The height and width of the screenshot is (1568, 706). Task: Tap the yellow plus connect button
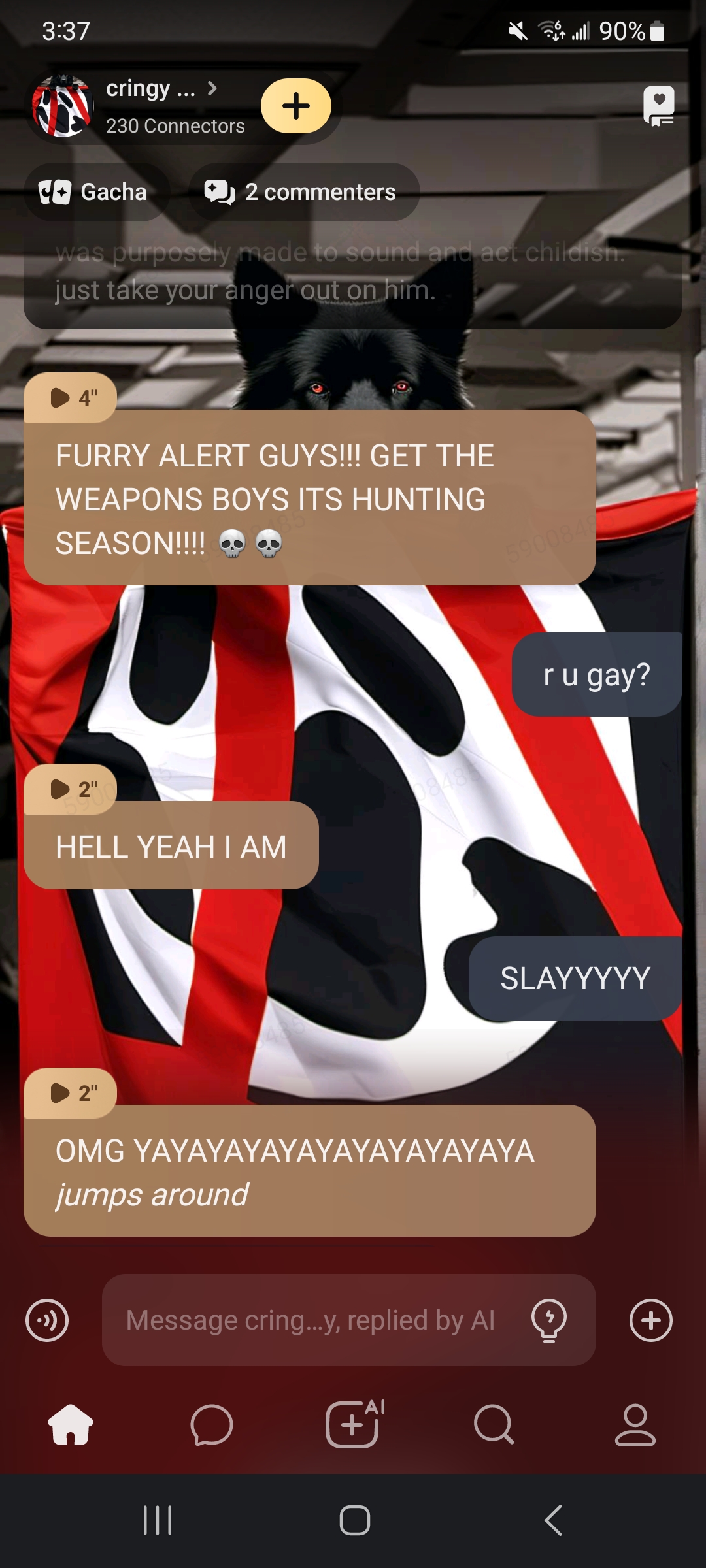point(296,106)
